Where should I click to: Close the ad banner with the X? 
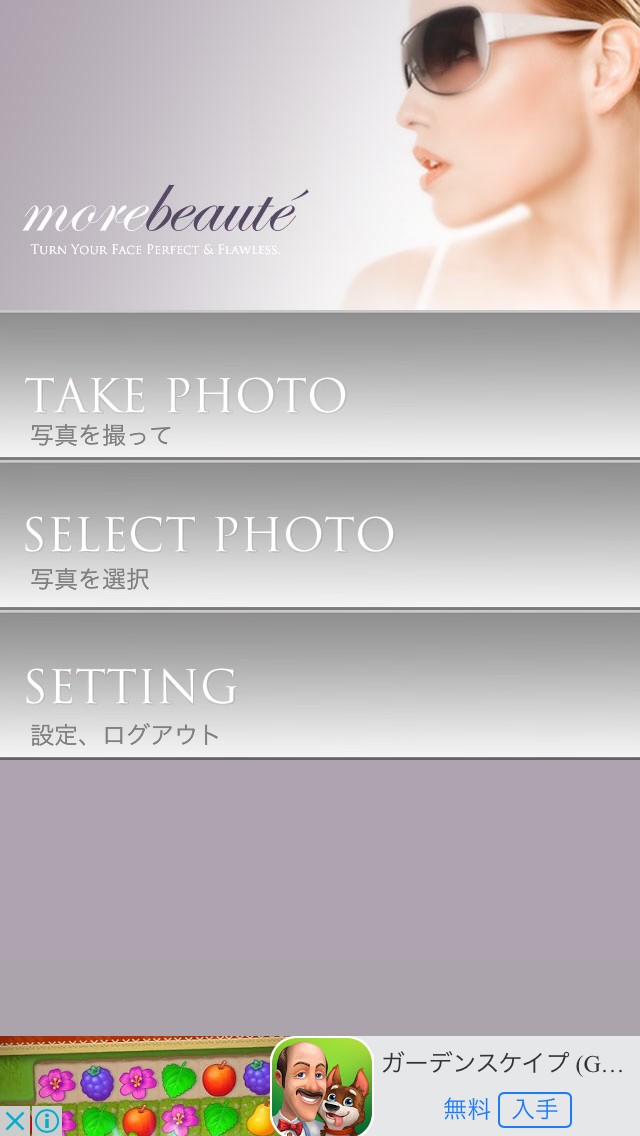click(x=14, y=1121)
